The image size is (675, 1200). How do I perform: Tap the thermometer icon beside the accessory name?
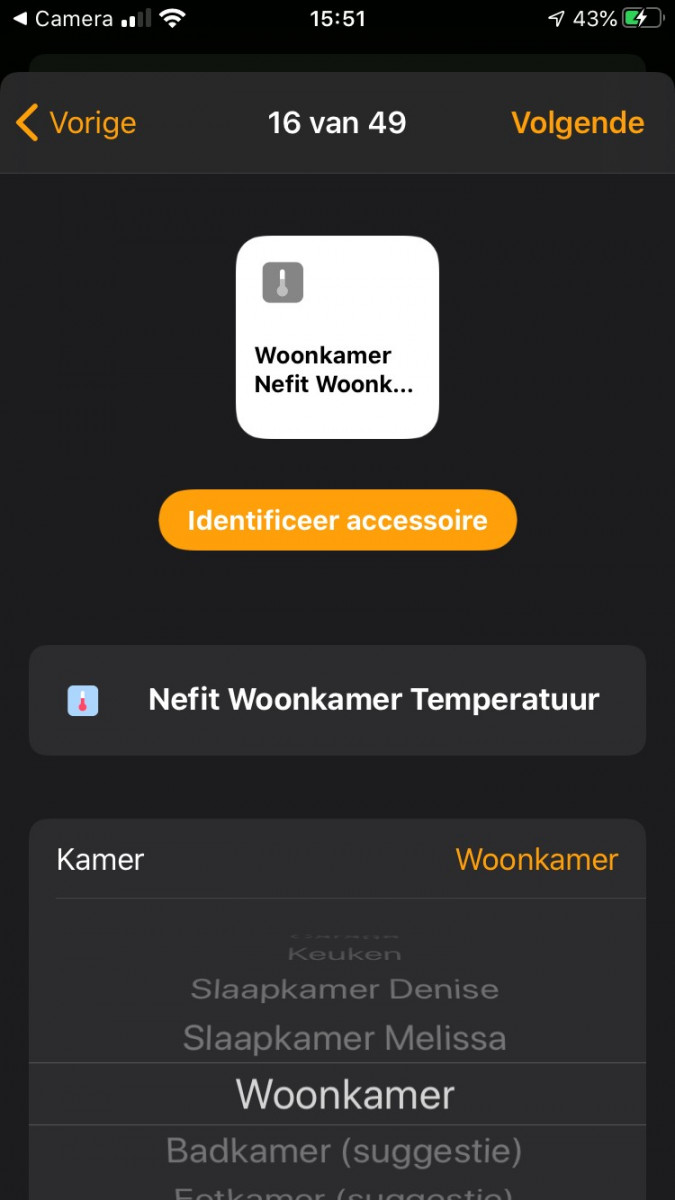83,700
